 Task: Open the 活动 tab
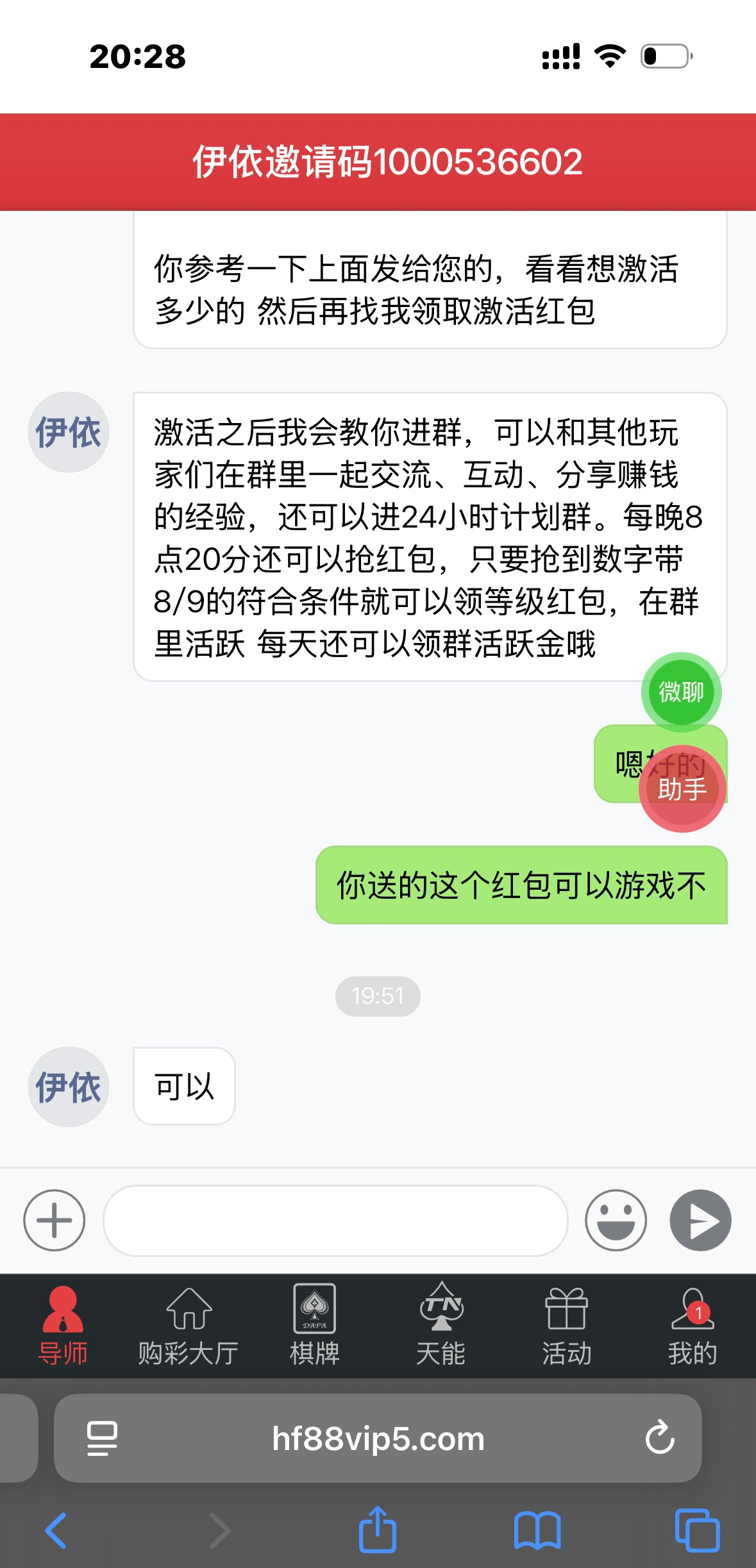566,1326
